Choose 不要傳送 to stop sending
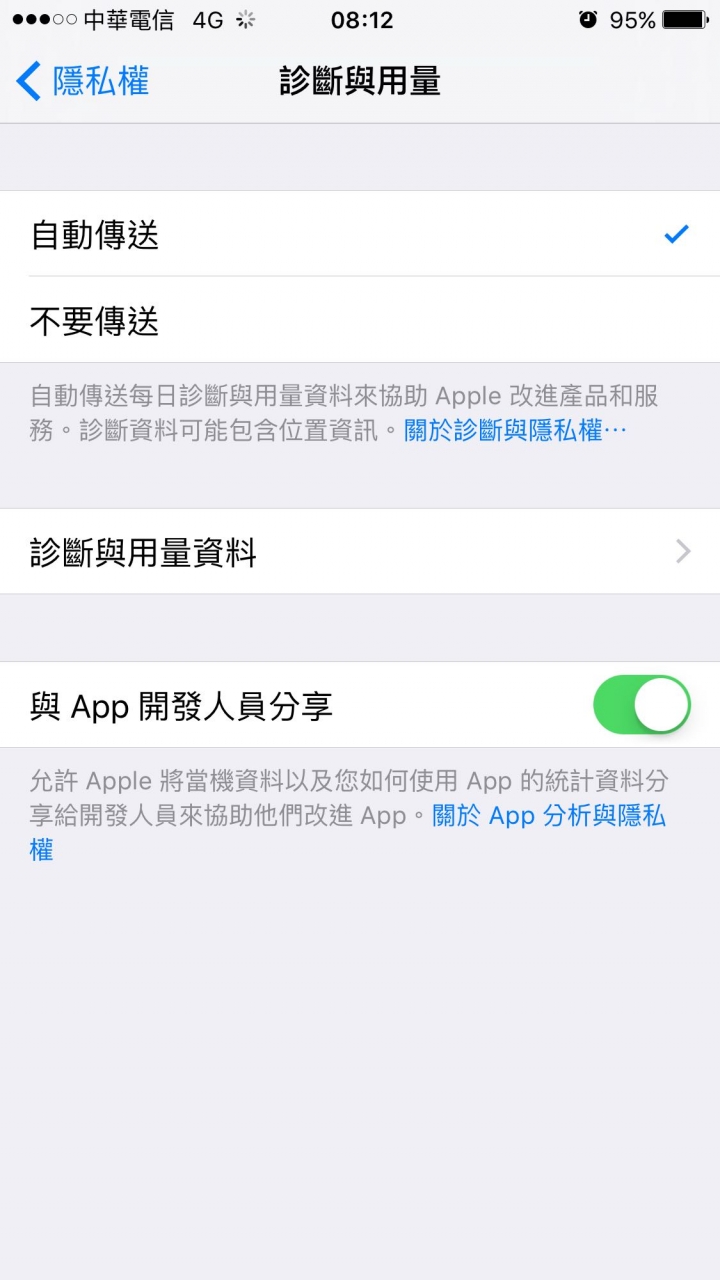 coord(360,322)
